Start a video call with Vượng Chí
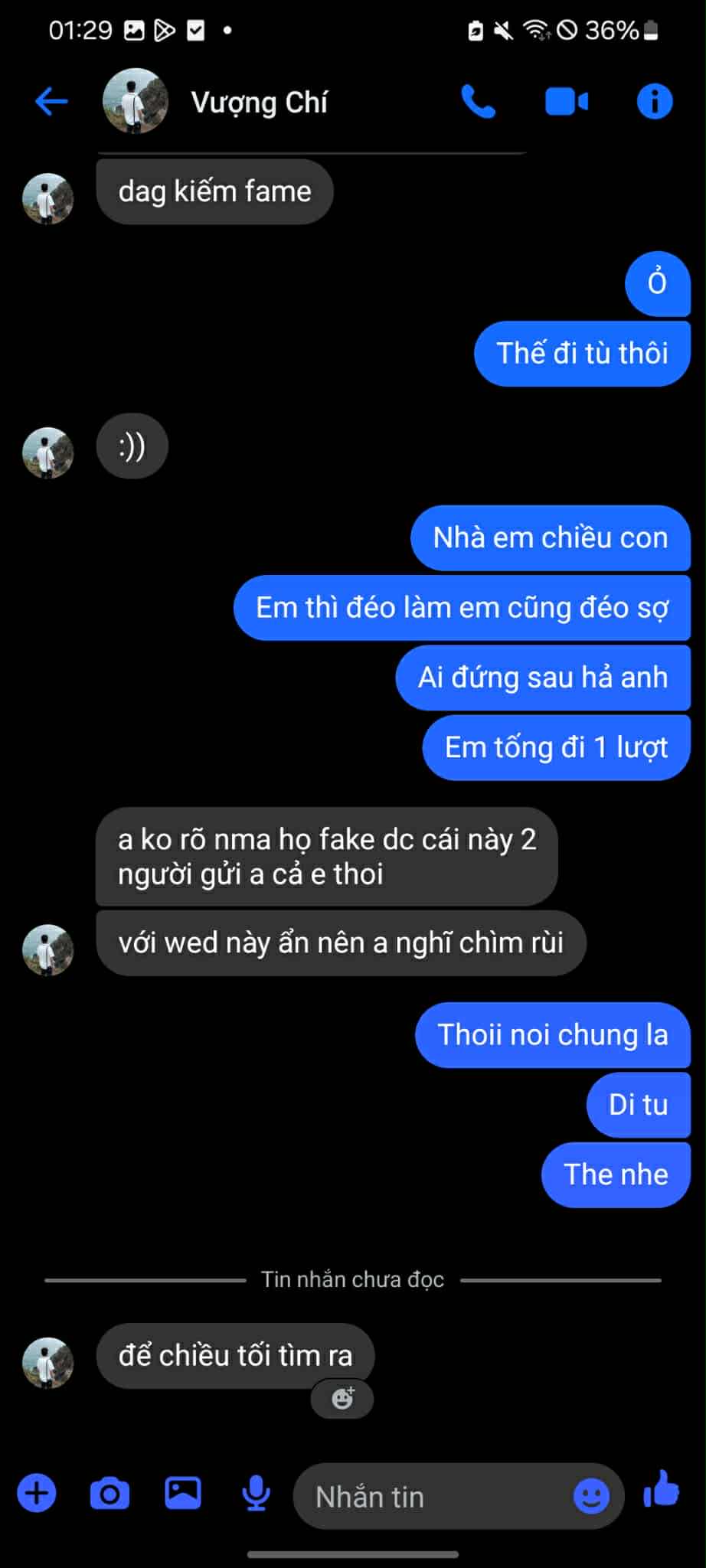Screen dimensions: 706x1568 click(x=567, y=101)
